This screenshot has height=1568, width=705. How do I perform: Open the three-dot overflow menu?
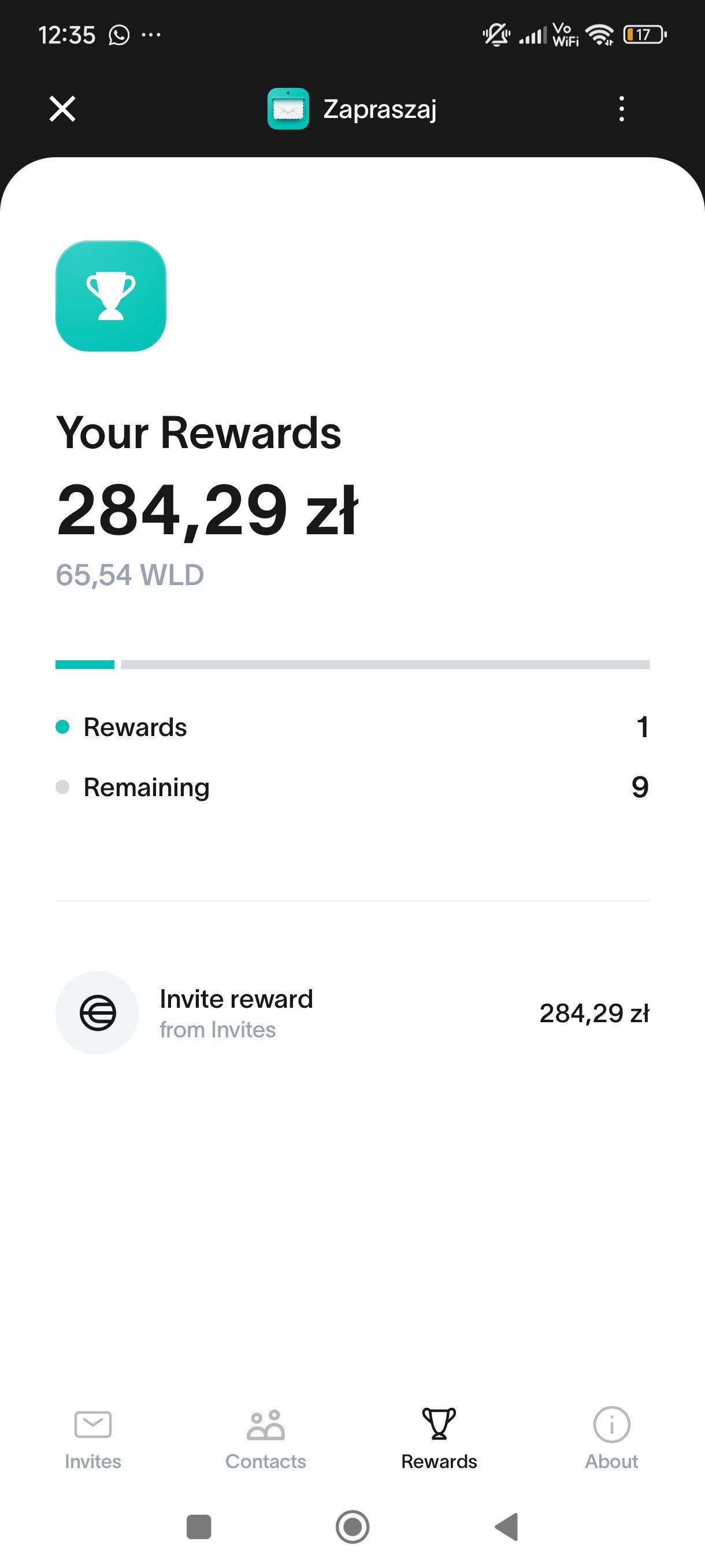[621, 109]
